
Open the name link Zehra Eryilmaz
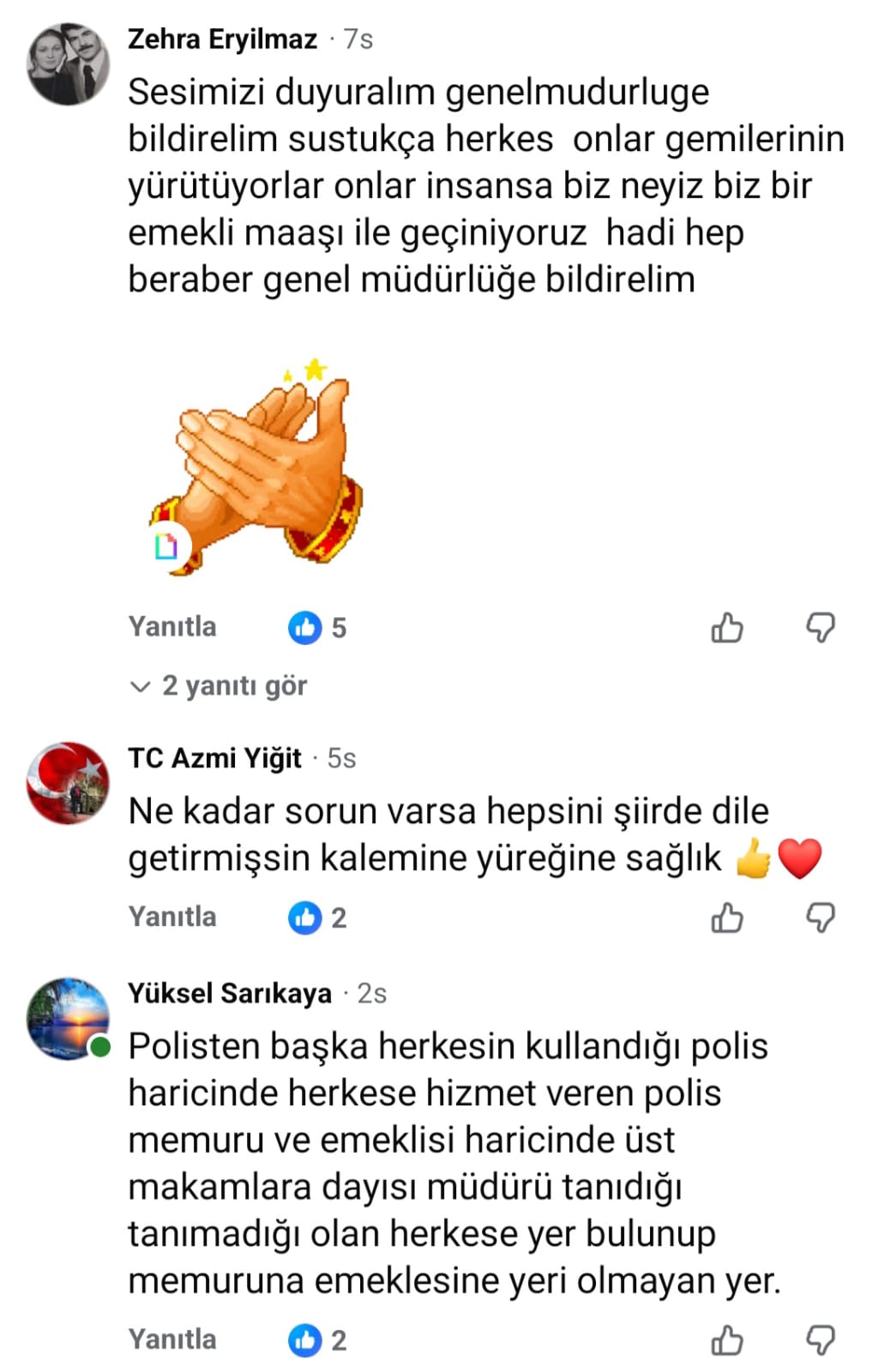[x=222, y=39]
